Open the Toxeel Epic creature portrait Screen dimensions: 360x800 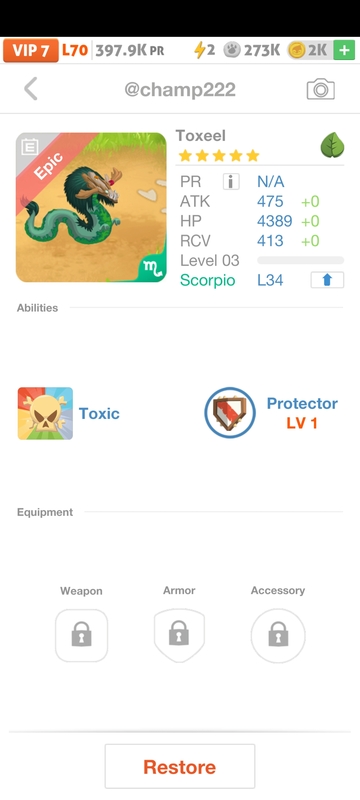coord(91,207)
